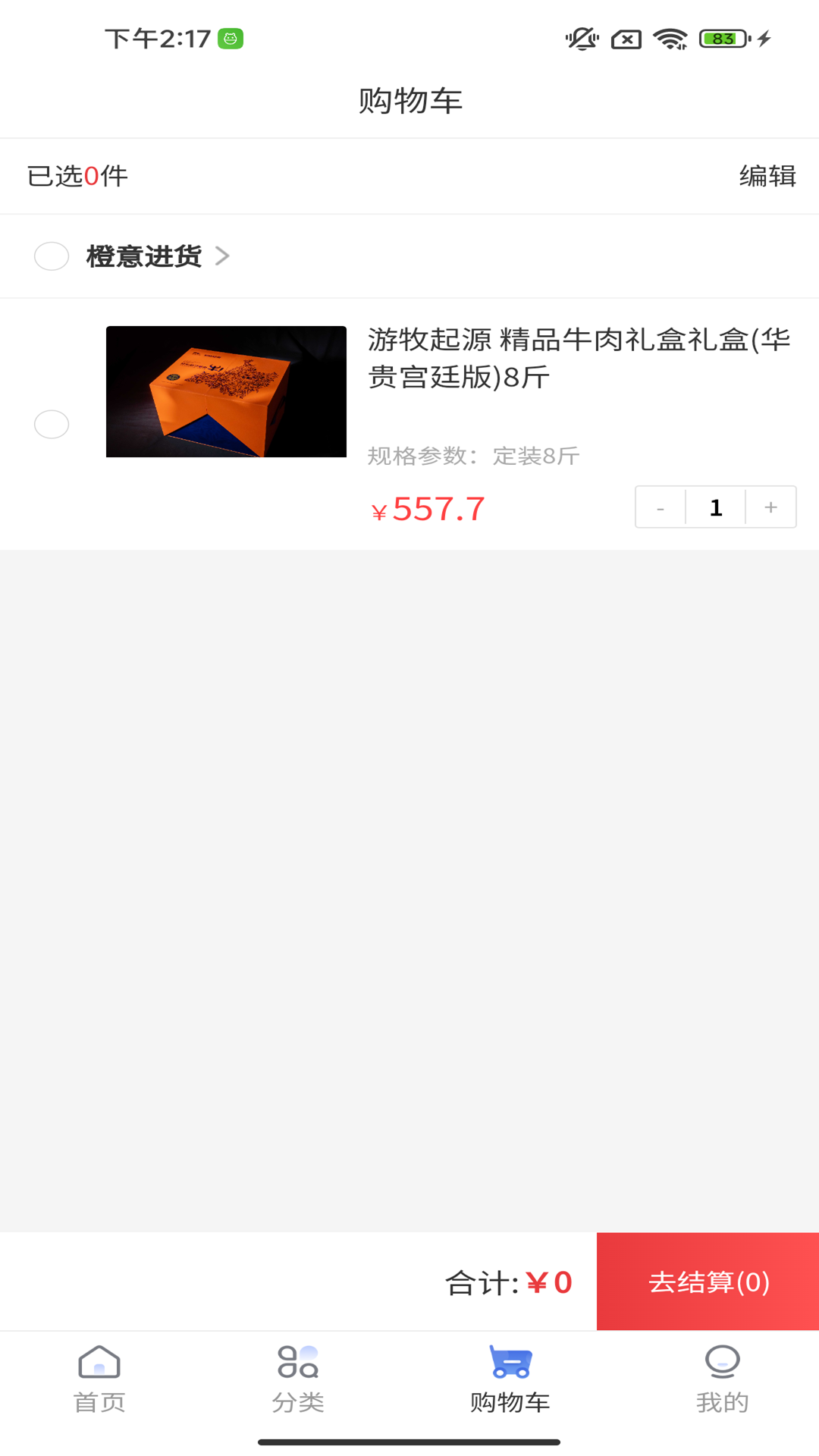The width and height of the screenshot is (819, 1456).
Task: Open the beef gift box product thumbnail
Action: click(x=225, y=392)
